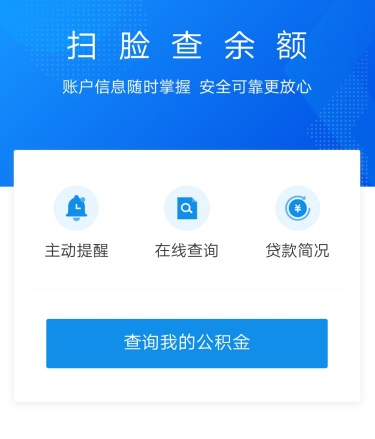375x439 pixels.
Task: Tap the 查询我的公积金 button
Action: pos(187,343)
